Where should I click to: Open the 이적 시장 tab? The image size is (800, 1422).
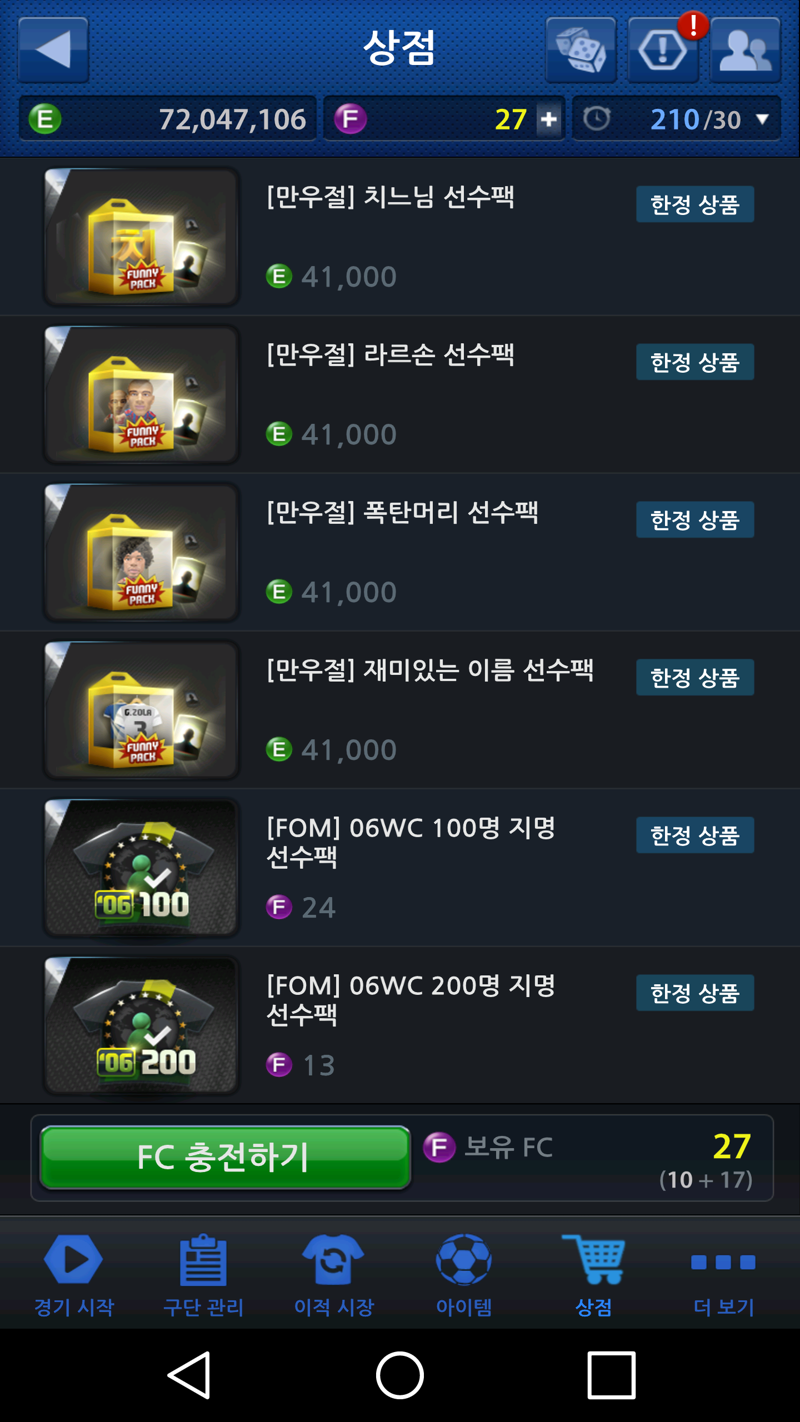tap(334, 1274)
